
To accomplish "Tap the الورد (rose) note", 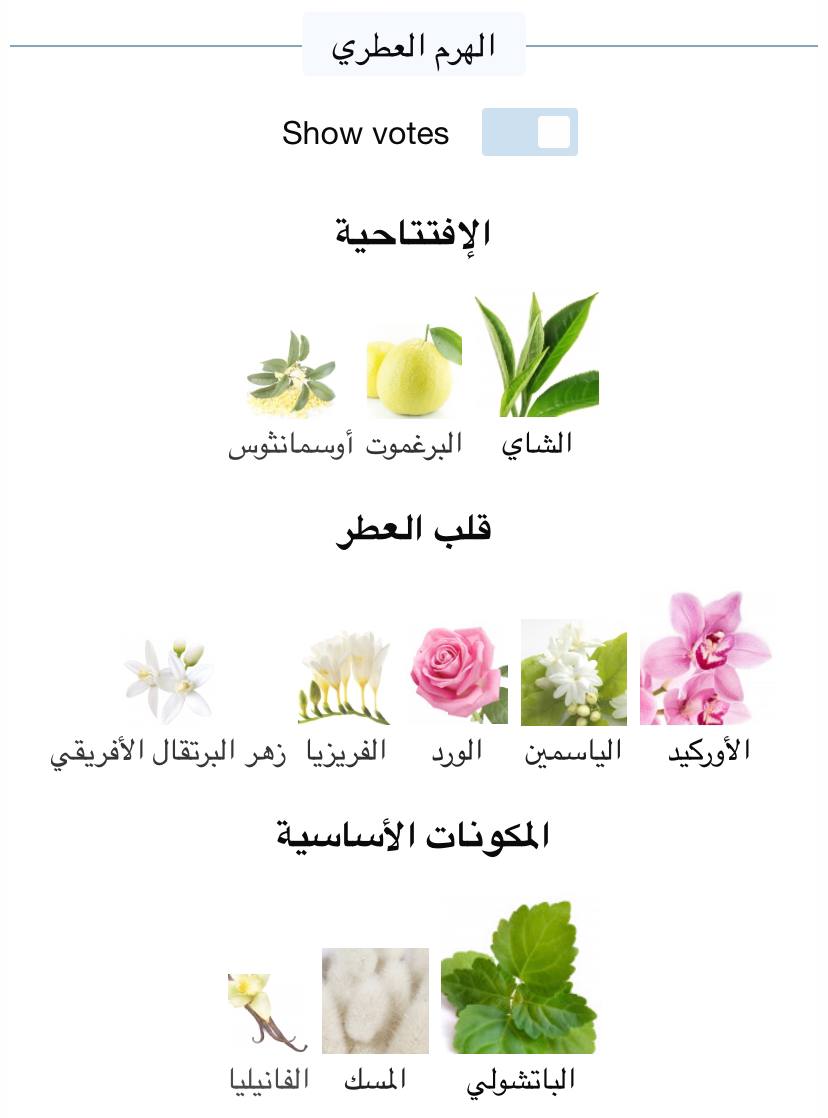I will pos(459,675).
